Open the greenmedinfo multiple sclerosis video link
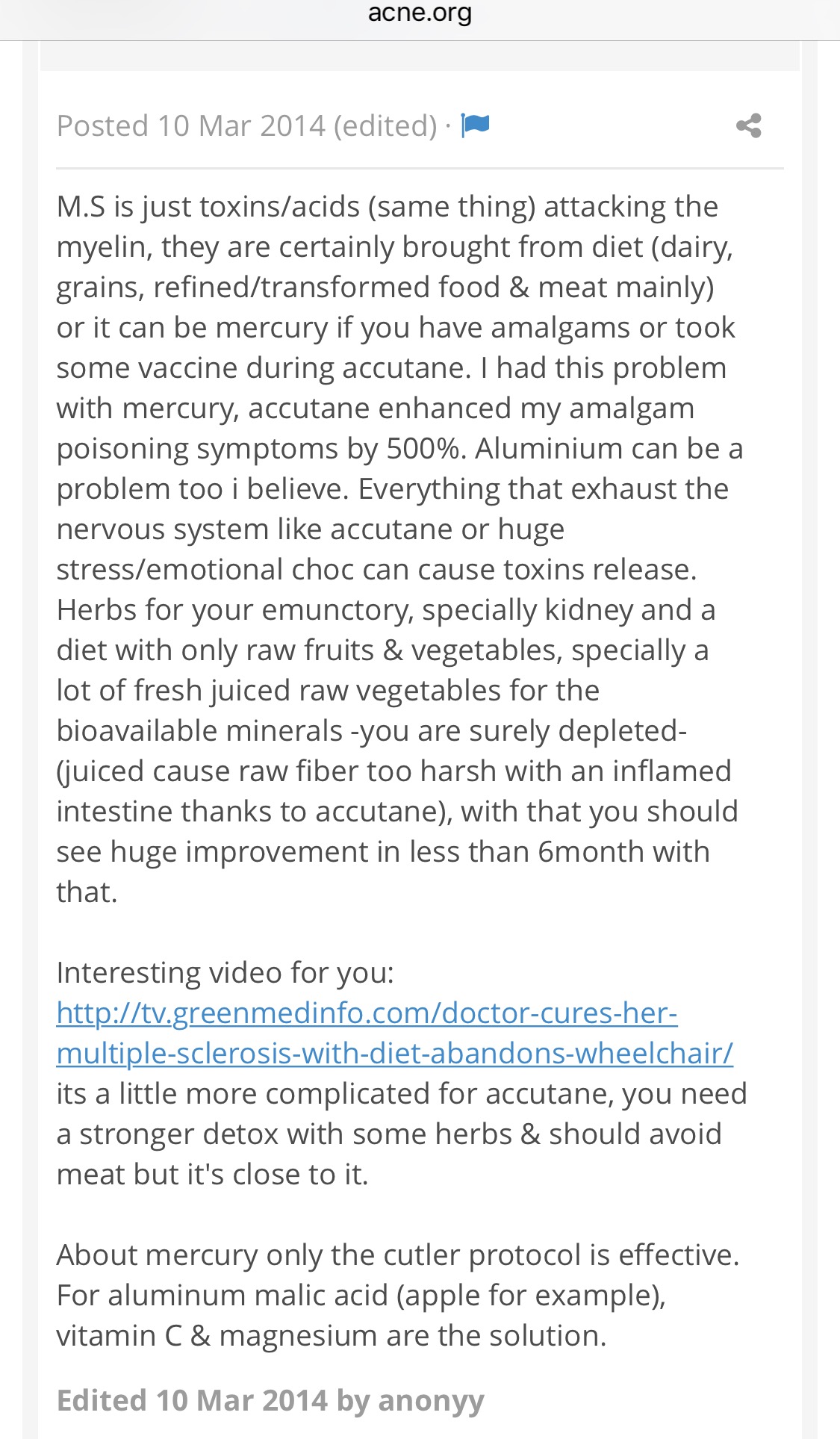This screenshot has height=1439, width=840. pyautogui.click(x=394, y=1033)
